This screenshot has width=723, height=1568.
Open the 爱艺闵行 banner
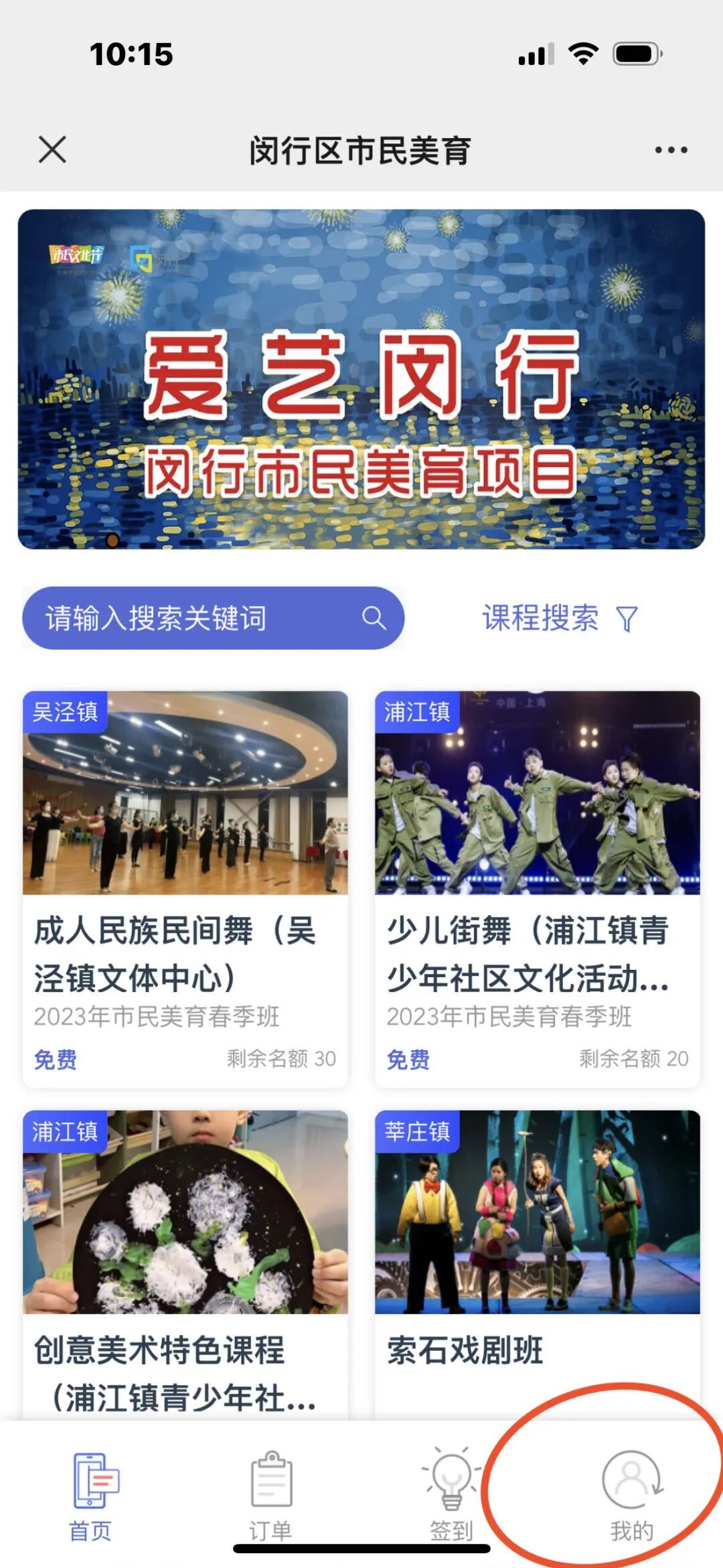361,379
